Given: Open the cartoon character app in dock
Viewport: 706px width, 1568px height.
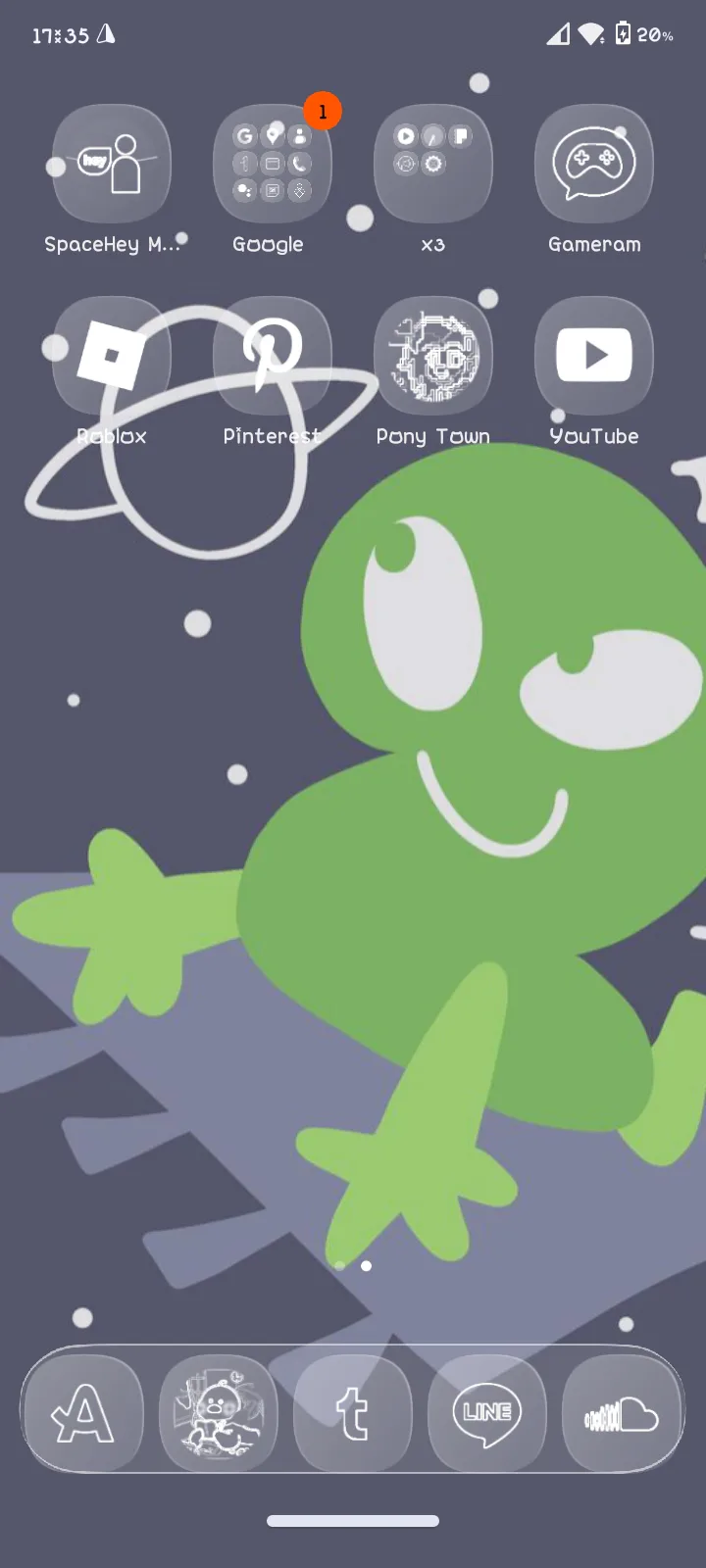Looking at the screenshot, I should pos(218,1413).
